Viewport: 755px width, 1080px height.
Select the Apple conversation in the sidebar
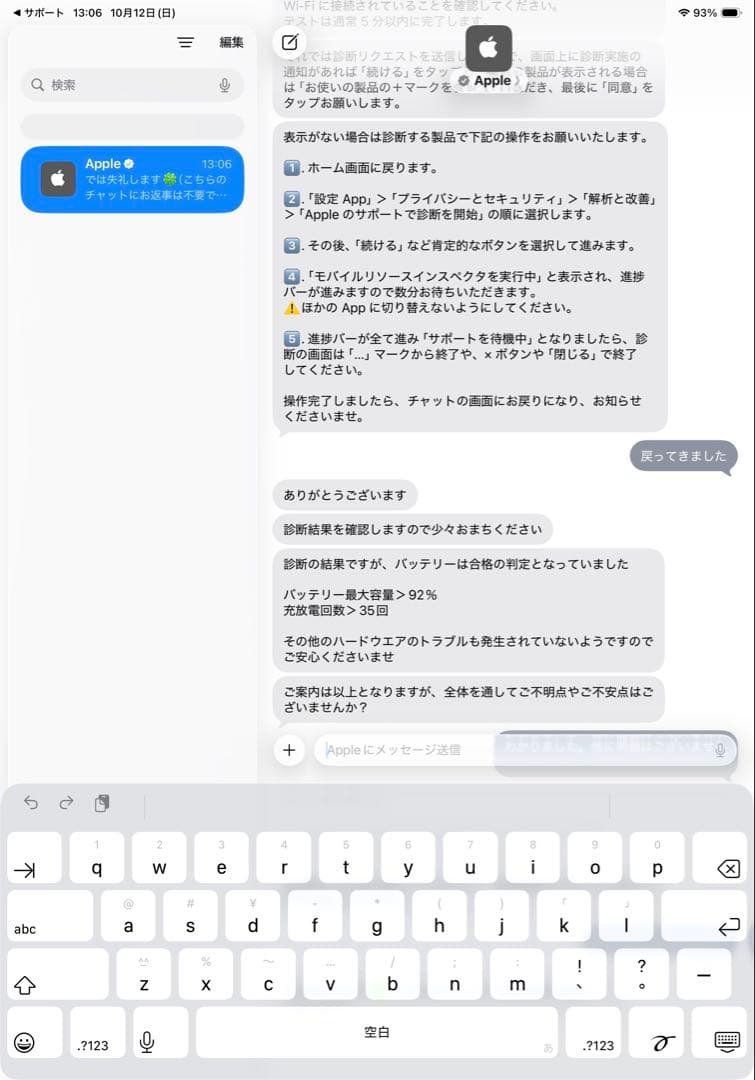[x=132, y=180]
